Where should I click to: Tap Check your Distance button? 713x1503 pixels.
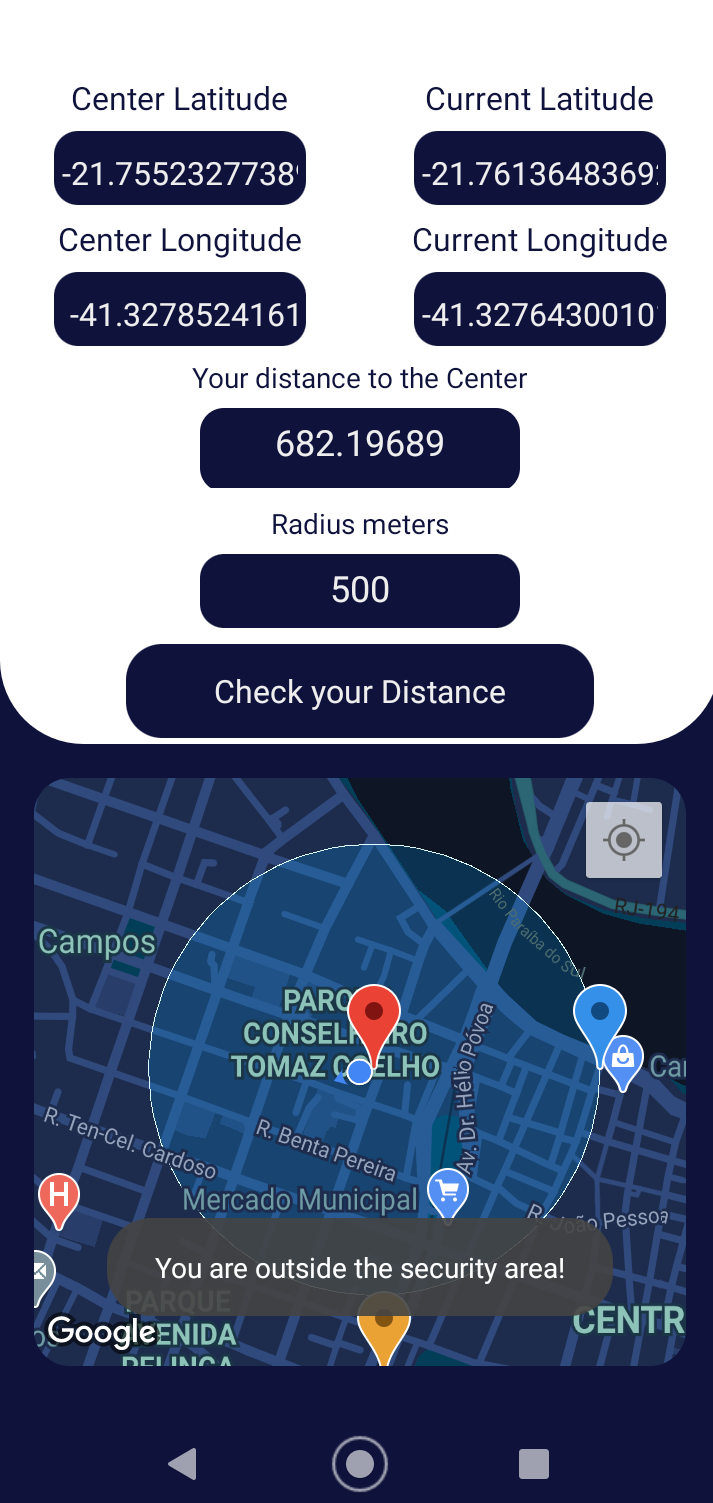click(x=360, y=691)
